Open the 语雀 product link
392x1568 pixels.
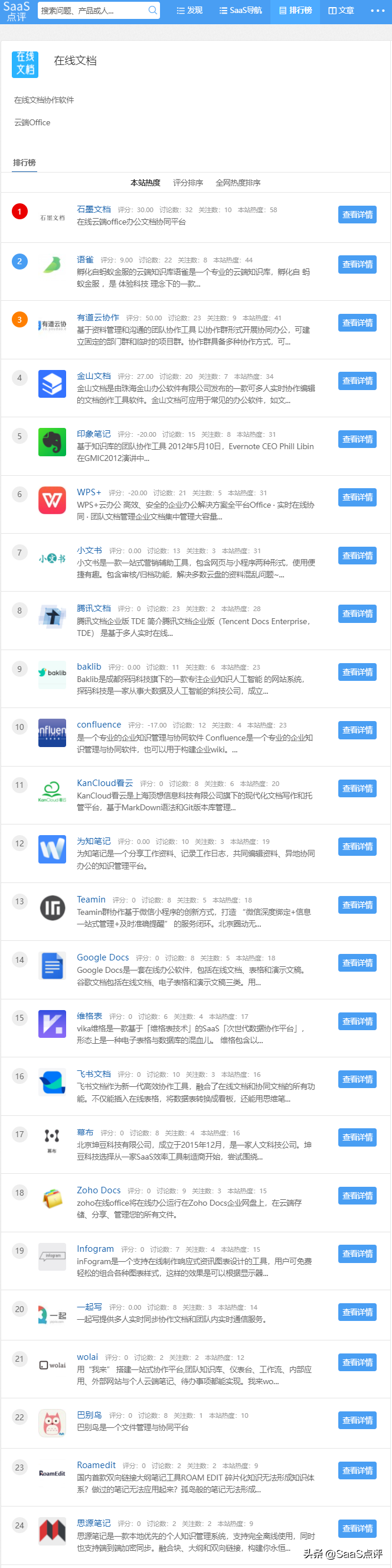click(85, 259)
